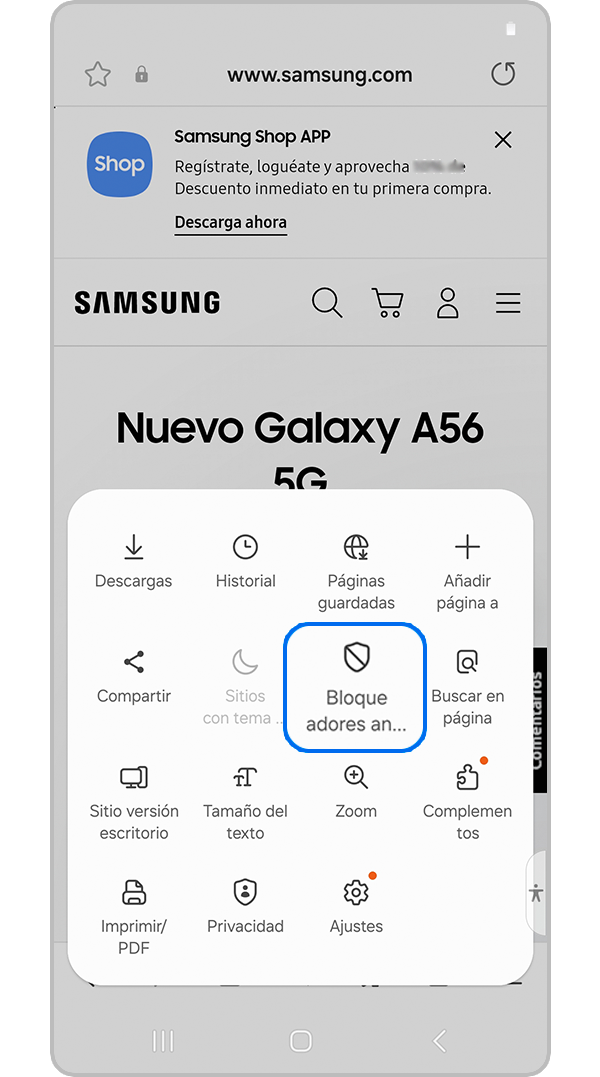Open Páginas guardadas

click(x=356, y=572)
